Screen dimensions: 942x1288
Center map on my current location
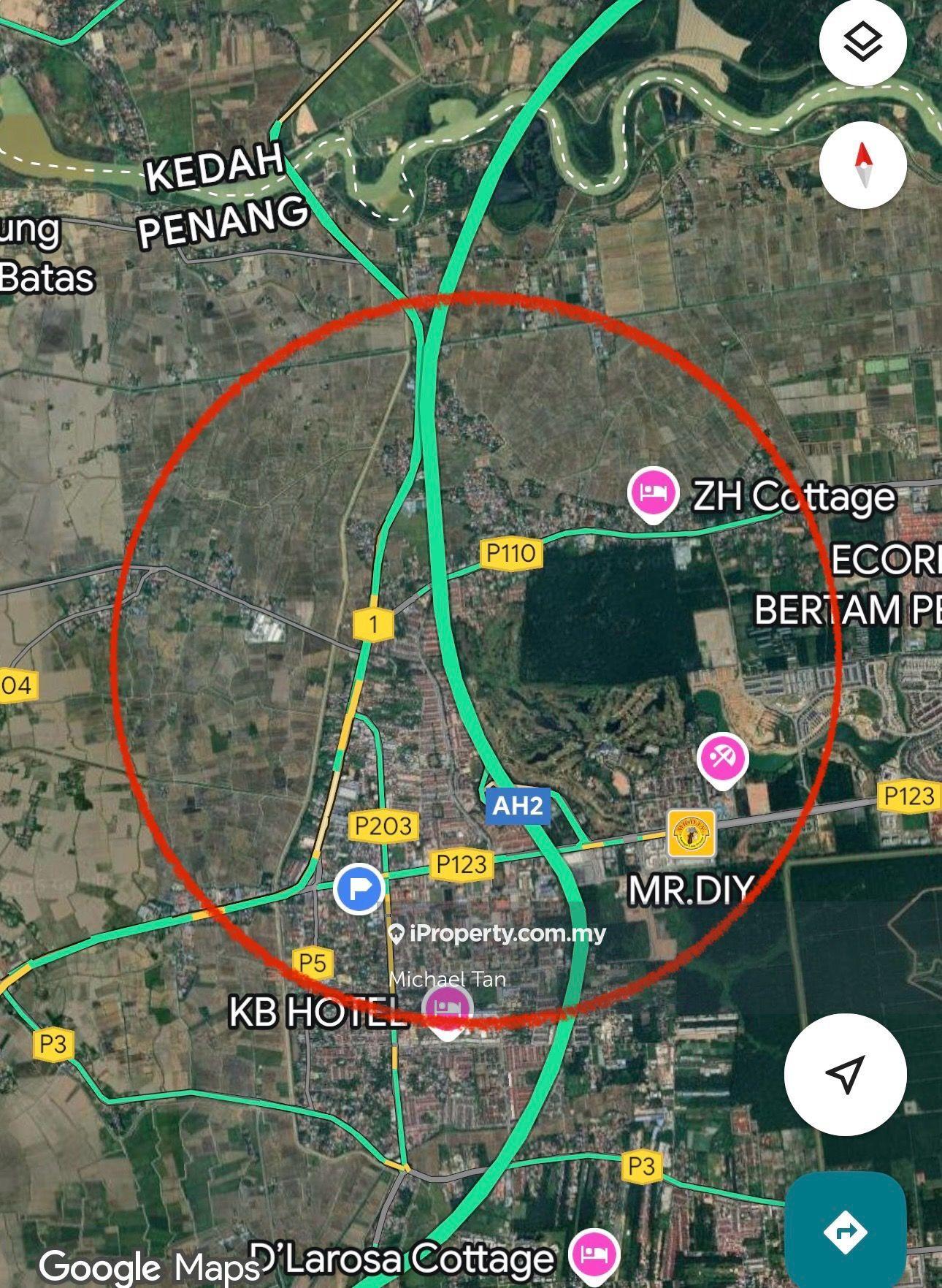845,1073
